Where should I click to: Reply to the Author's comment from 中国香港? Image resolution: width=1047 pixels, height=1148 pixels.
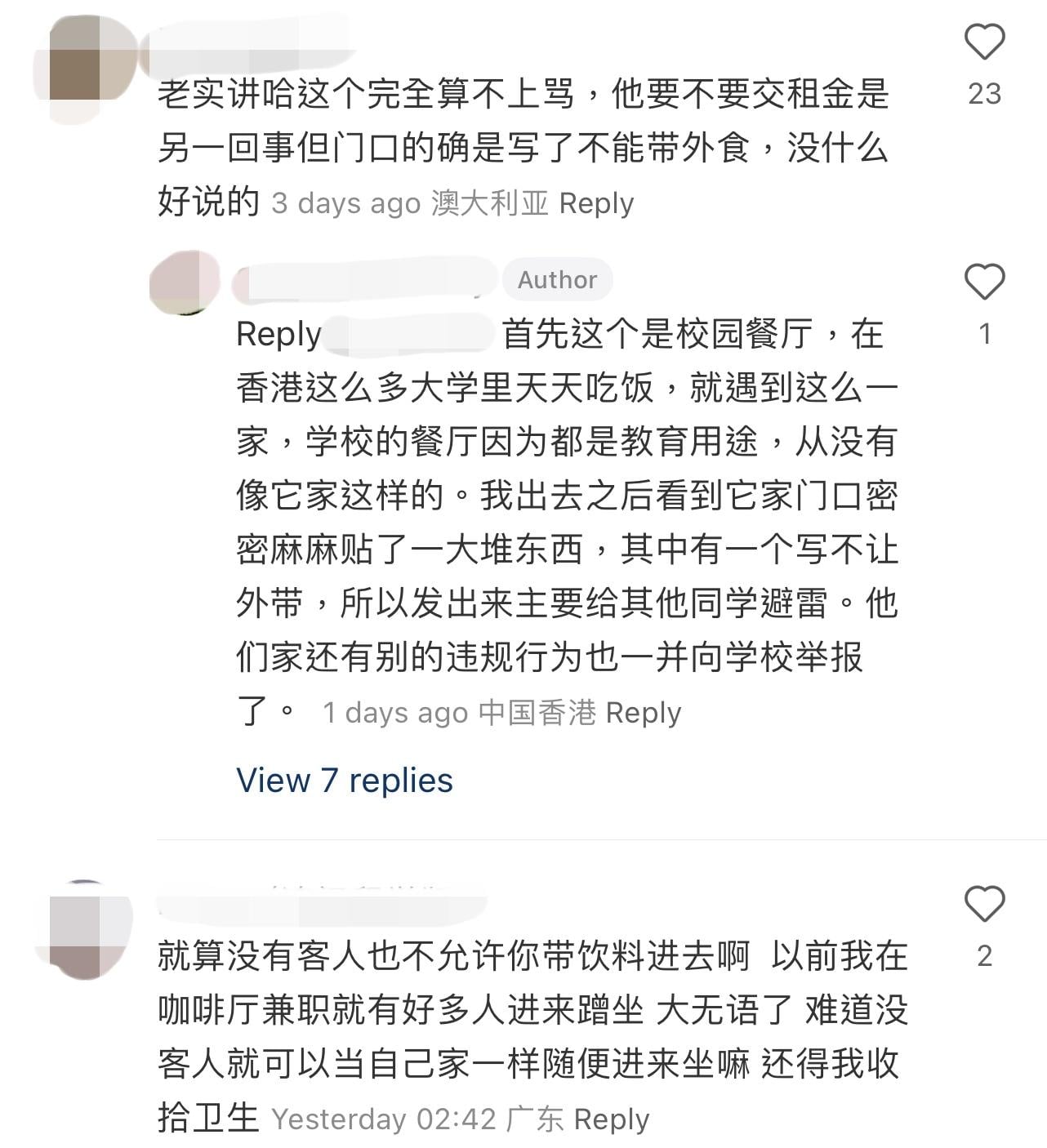tap(643, 713)
